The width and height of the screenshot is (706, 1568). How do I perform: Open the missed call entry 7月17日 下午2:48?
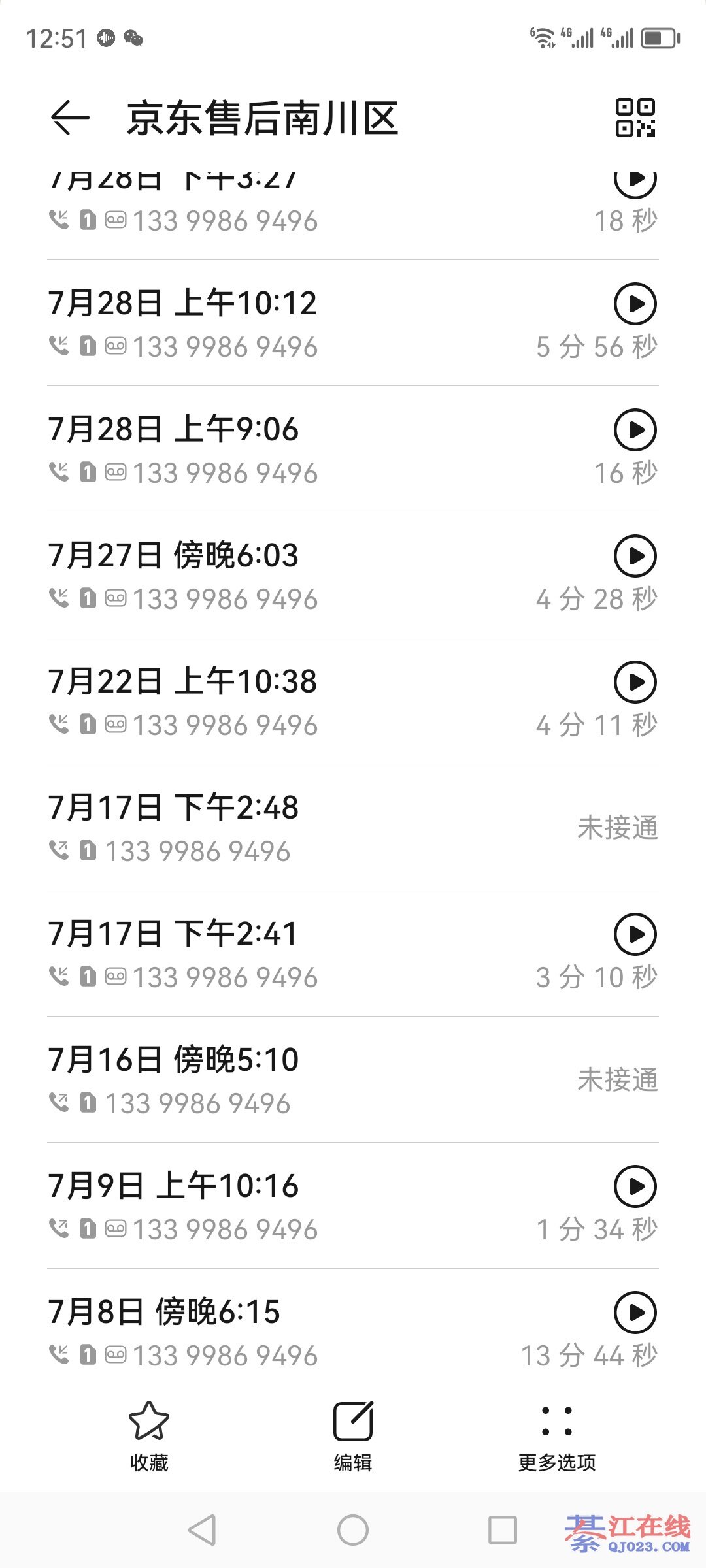(x=353, y=827)
